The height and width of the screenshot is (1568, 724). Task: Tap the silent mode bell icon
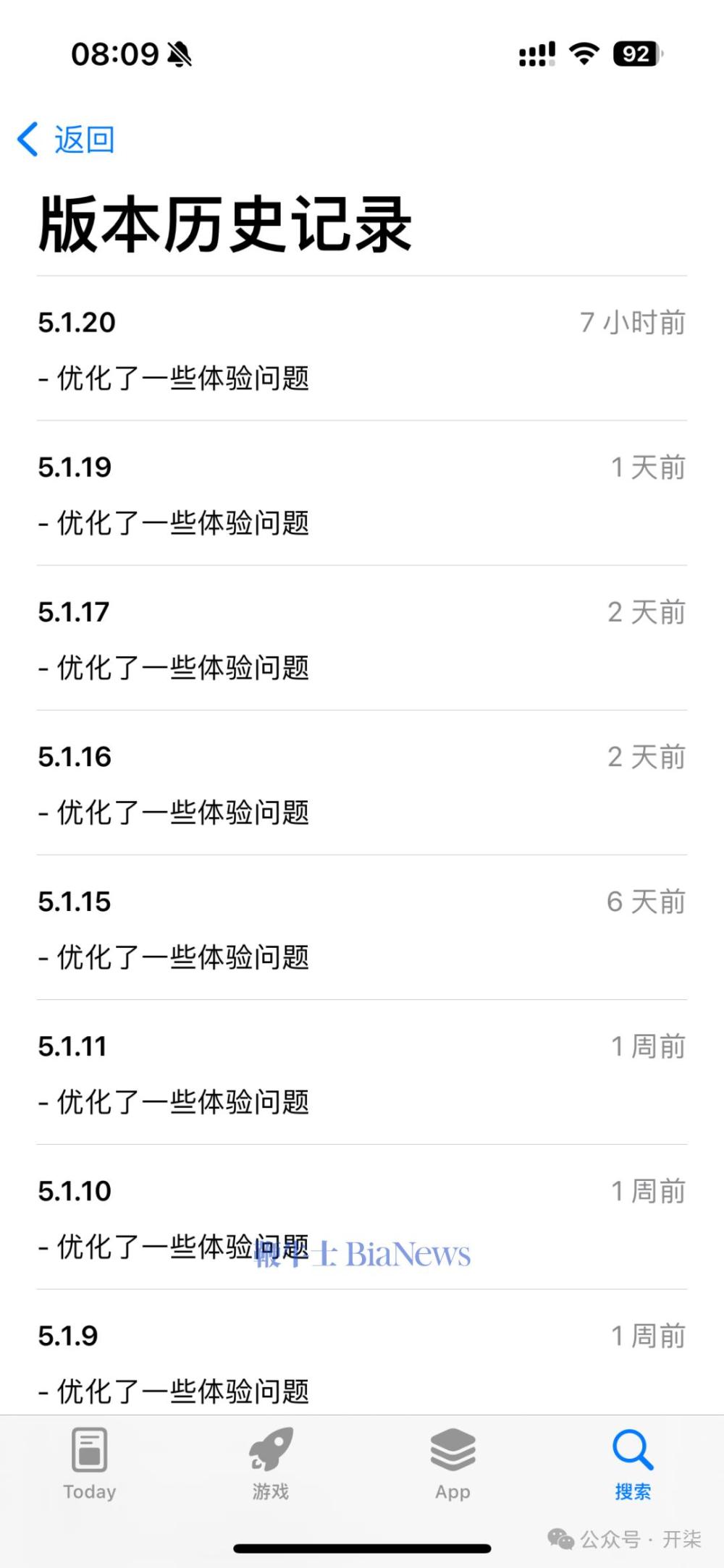tap(180, 54)
